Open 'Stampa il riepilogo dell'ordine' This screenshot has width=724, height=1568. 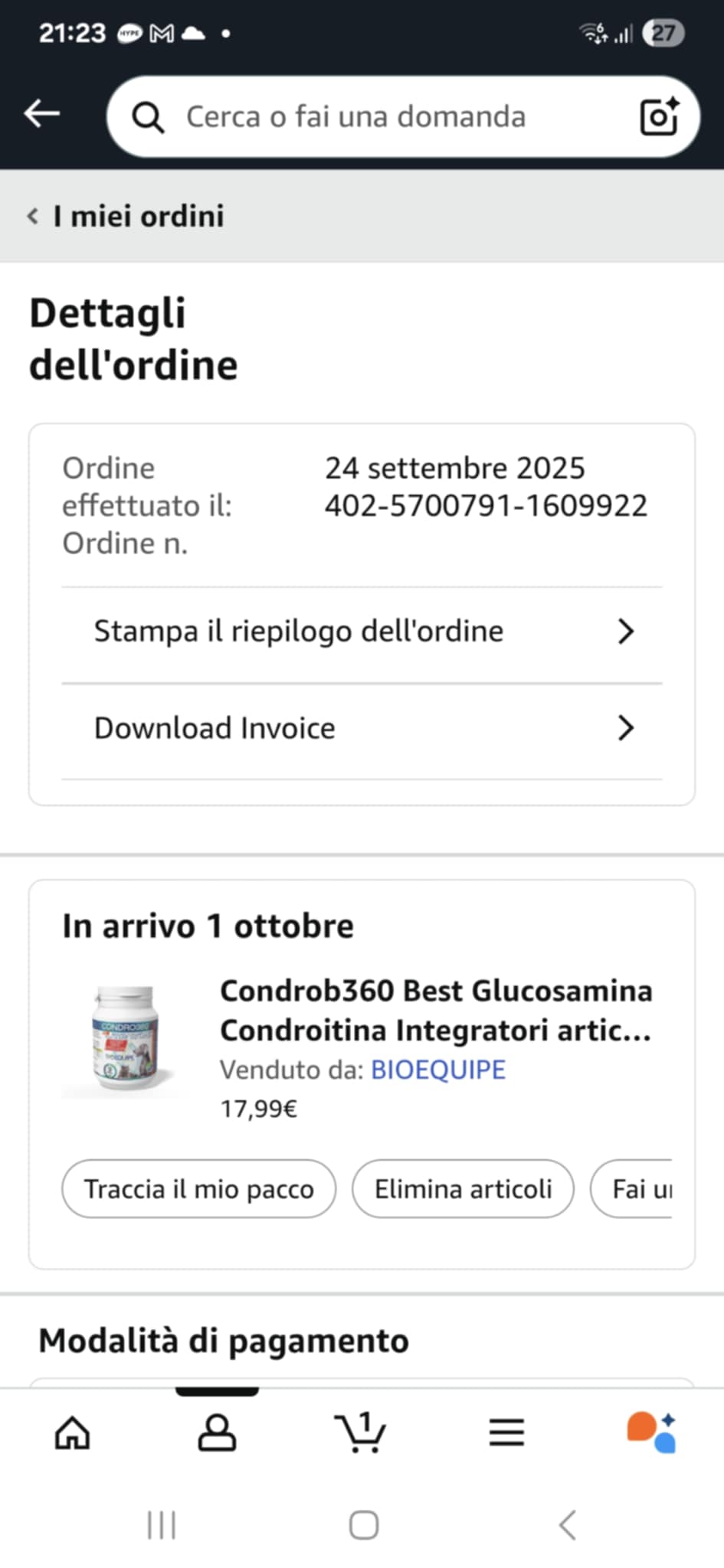tap(362, 632)
